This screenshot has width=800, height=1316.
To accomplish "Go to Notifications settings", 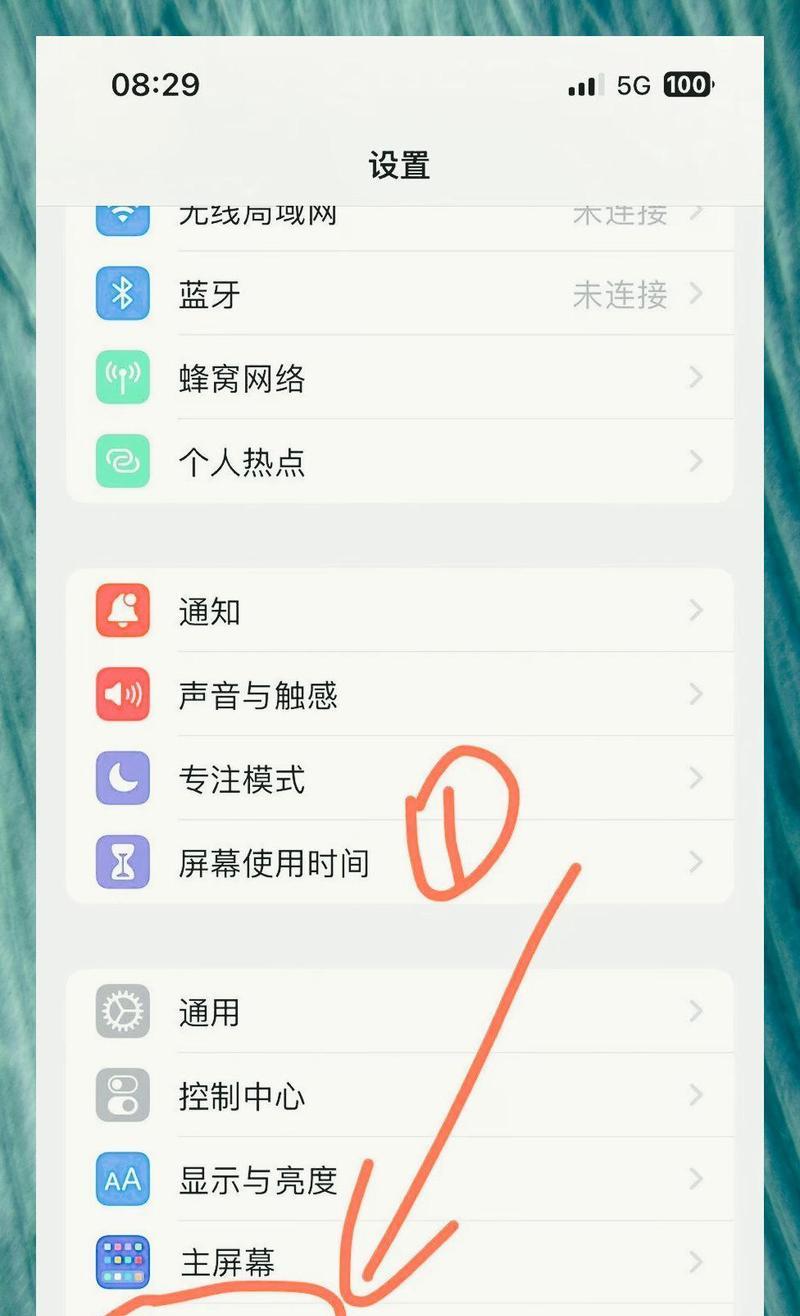I will pyautogui.click(x=400, y=611).
